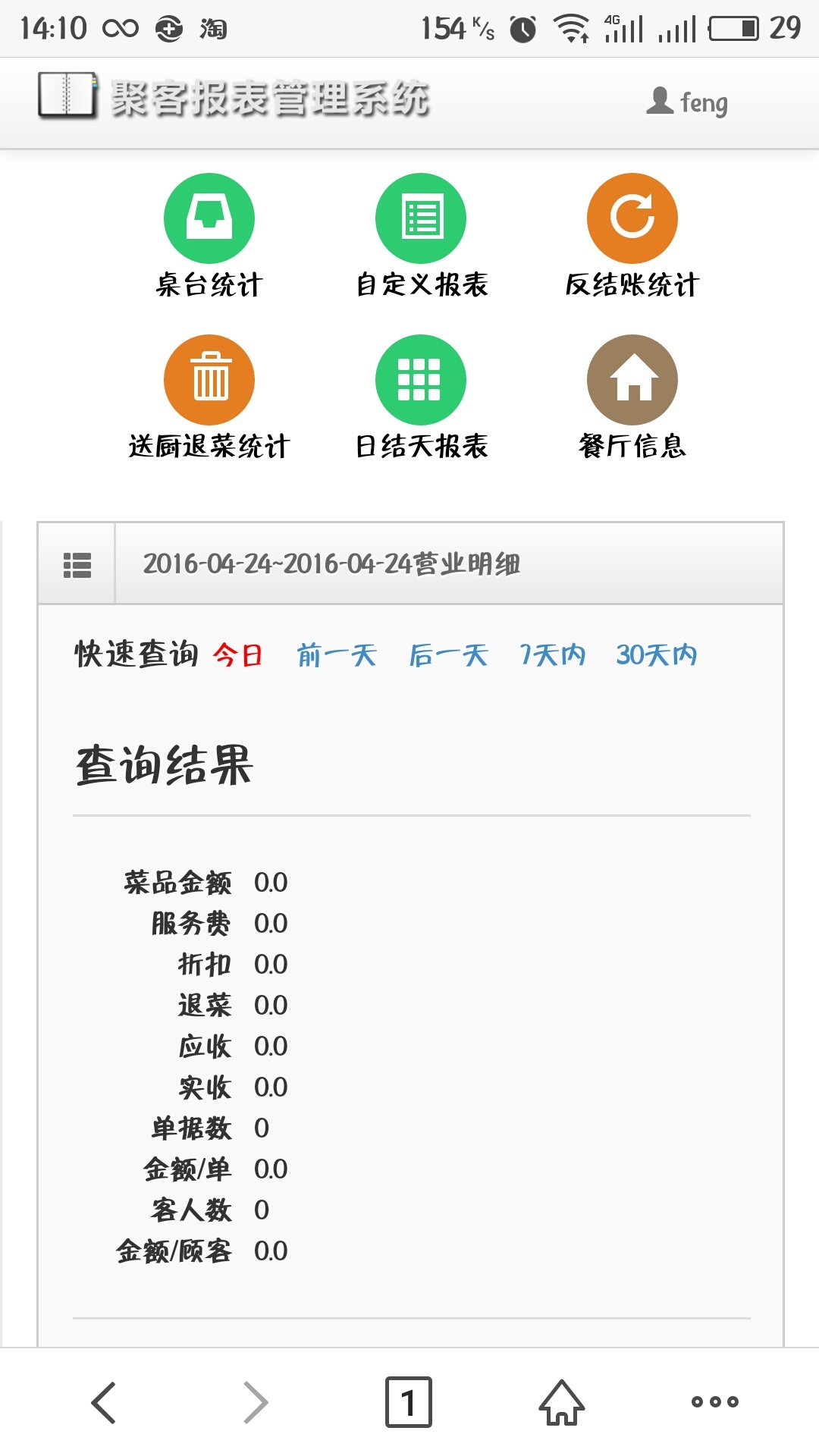This screenshot has height=1456, width=819.
Task: Open the browser tabs switcher
Action: tap(408, 1402)
